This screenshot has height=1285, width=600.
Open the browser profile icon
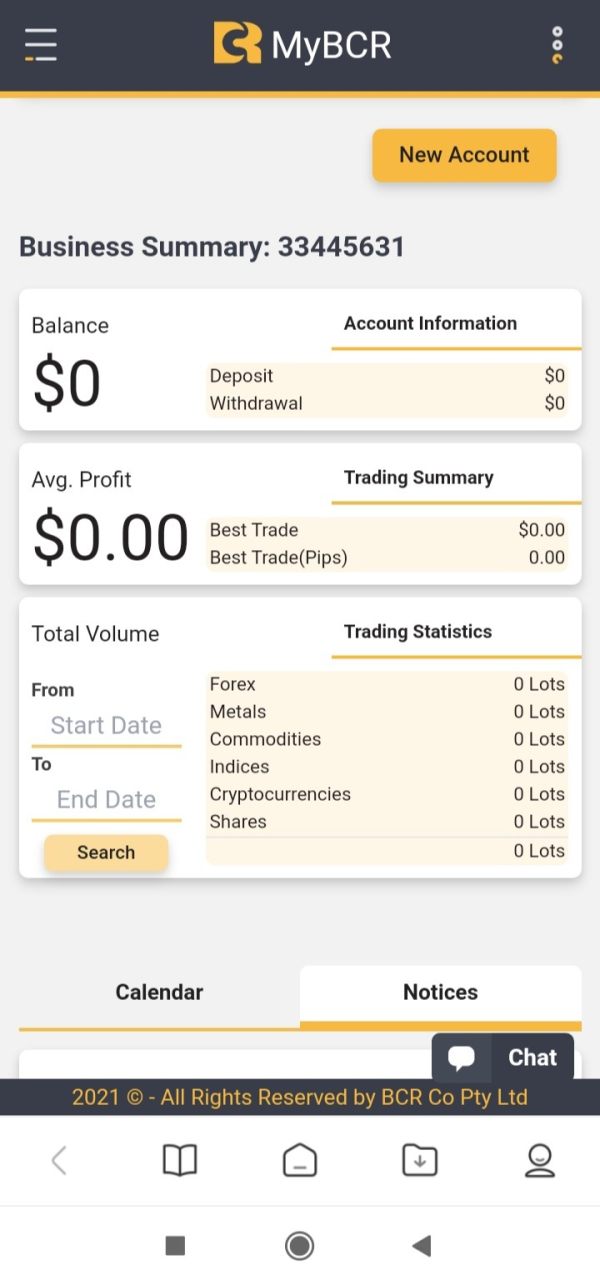(540, 1160)
